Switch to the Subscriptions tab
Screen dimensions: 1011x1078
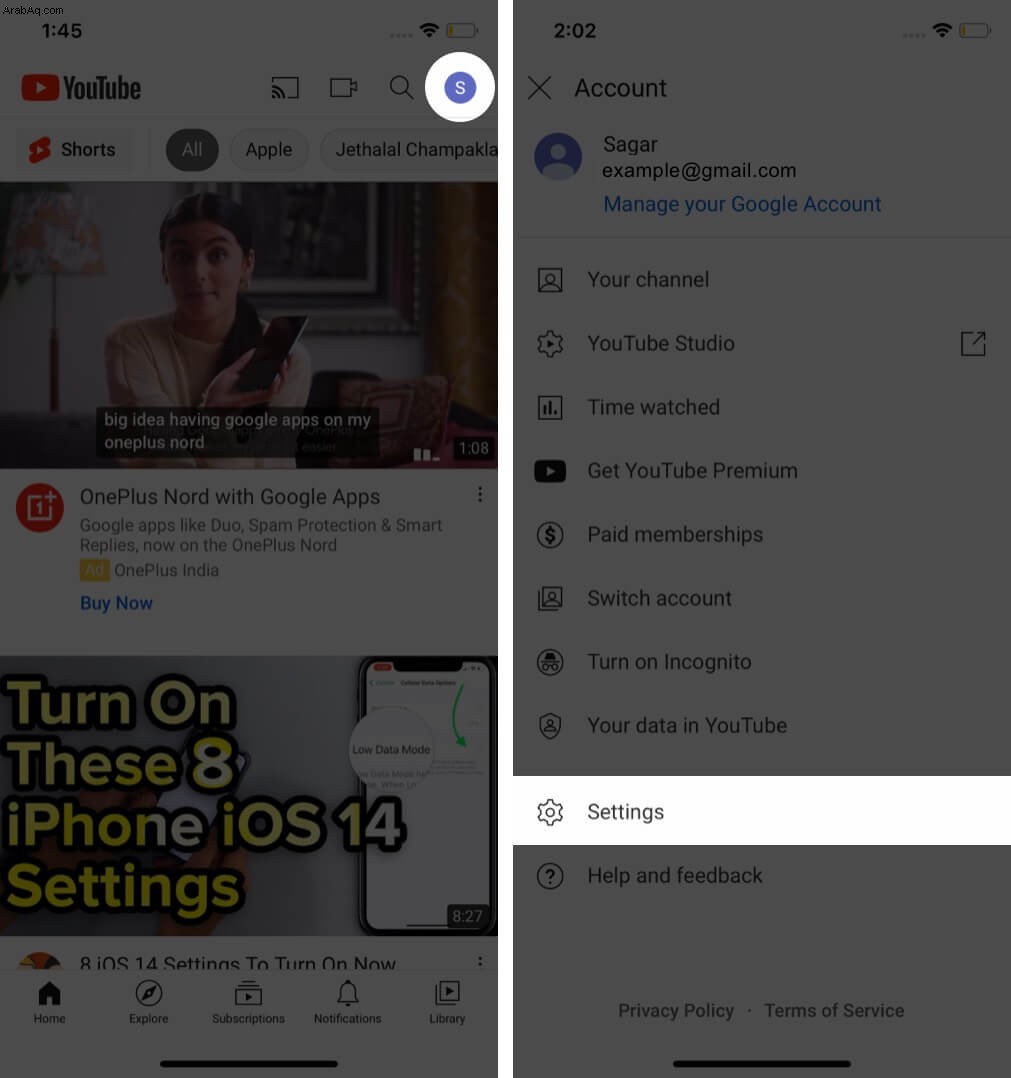[x=248, y=1002]
